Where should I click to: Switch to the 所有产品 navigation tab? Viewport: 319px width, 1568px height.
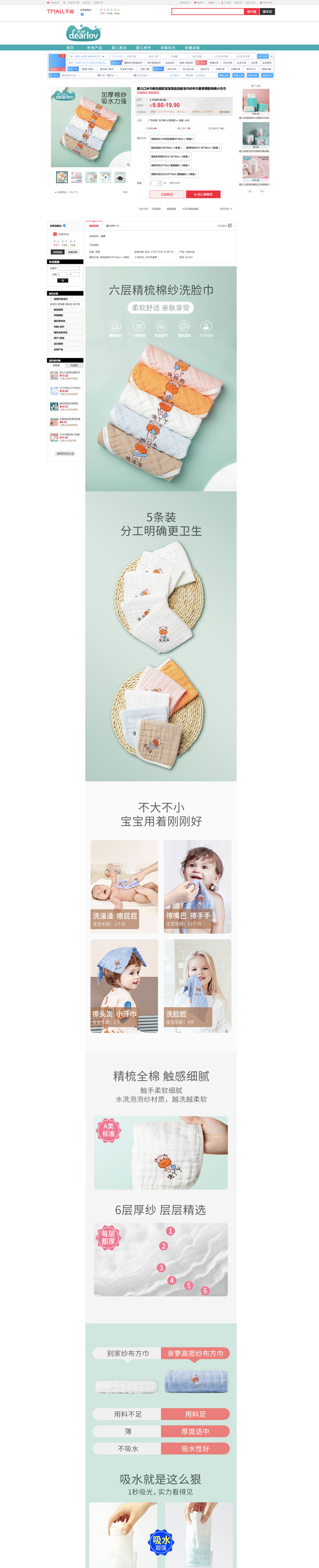pyautogui.click(x=94, y=48)
